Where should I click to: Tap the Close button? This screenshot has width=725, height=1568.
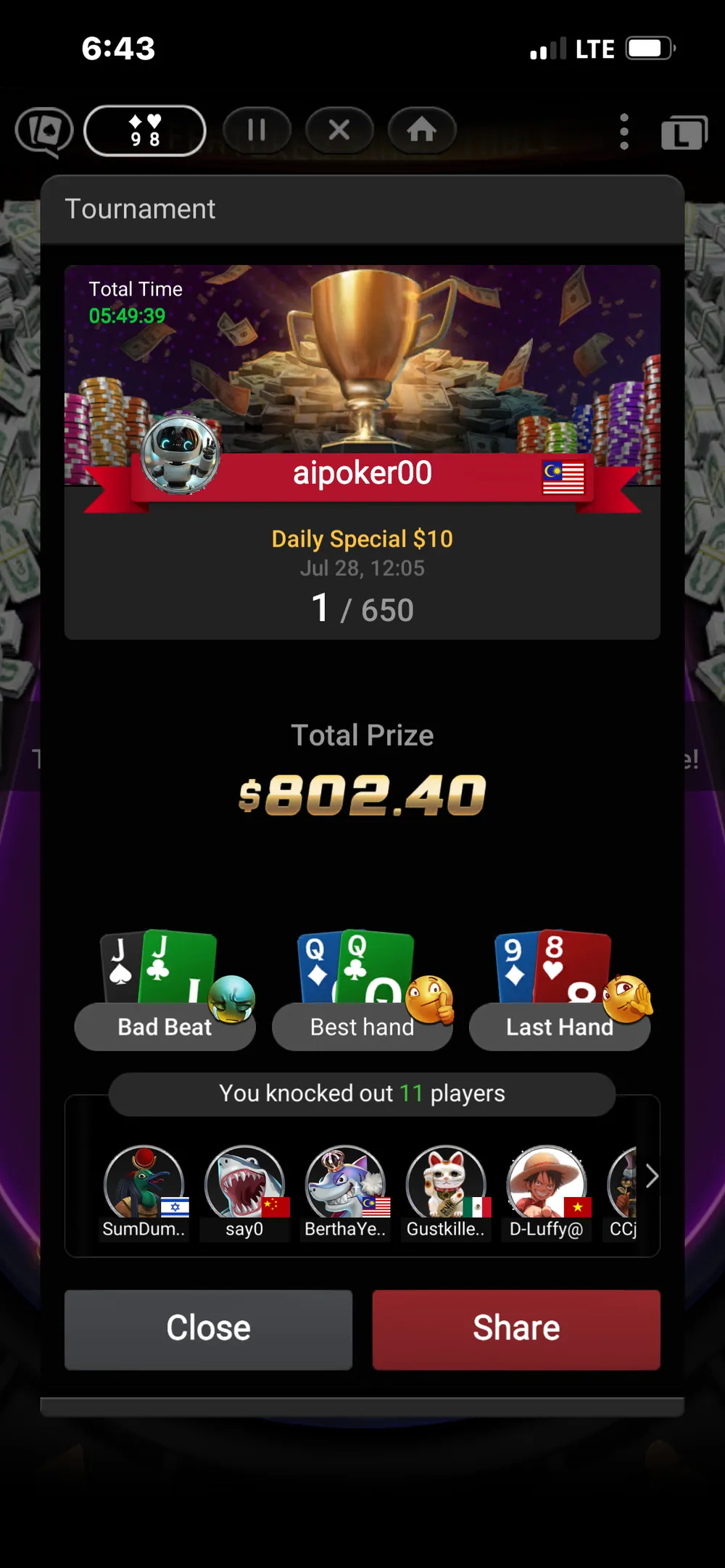(208, 1329)
